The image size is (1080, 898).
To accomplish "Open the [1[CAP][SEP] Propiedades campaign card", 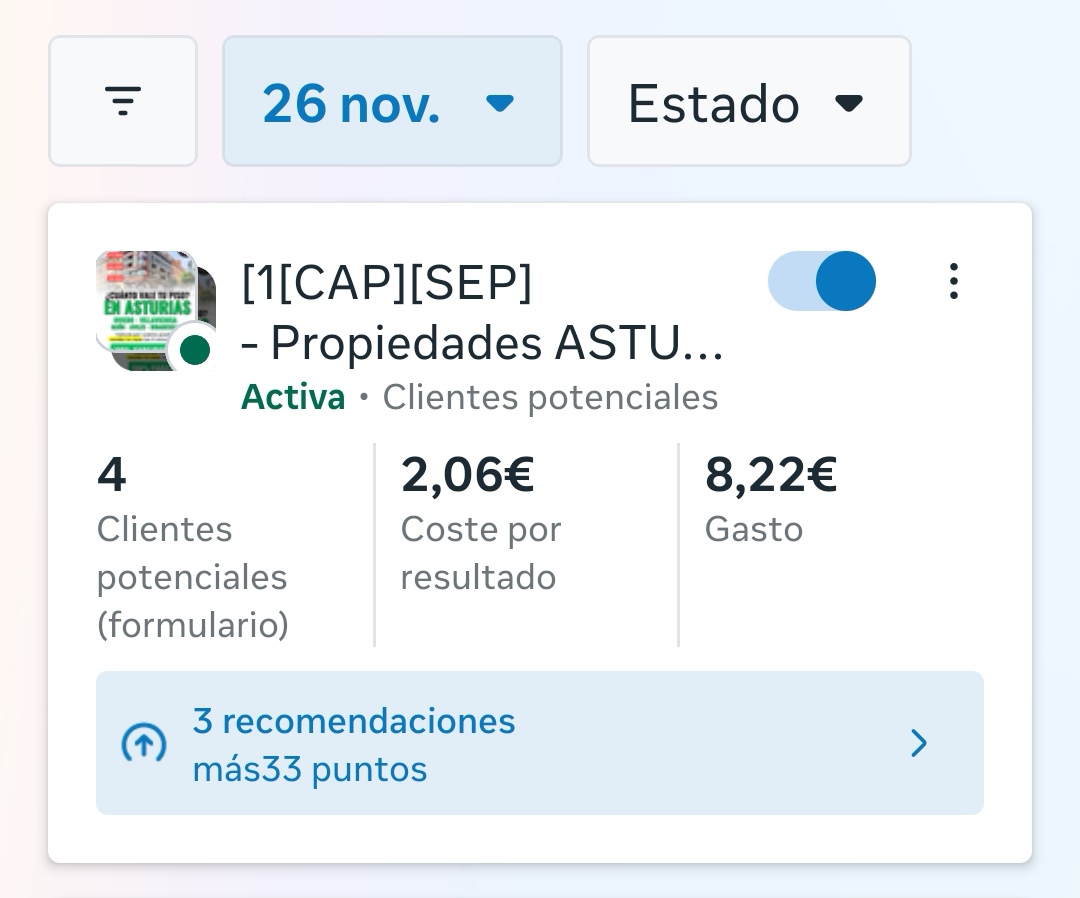I will point(482,313).
